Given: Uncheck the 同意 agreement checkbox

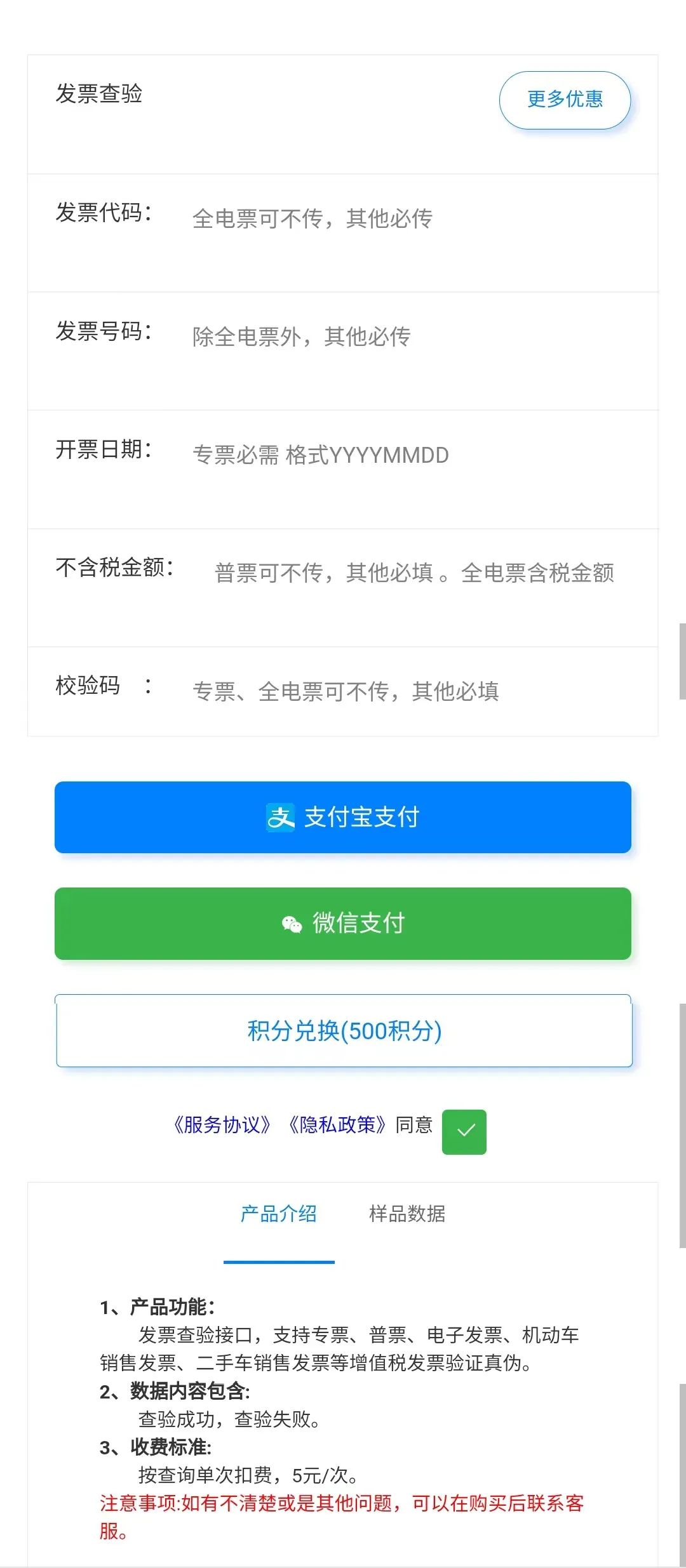Looking at the screenshot, I should (x=464, y=1131).
